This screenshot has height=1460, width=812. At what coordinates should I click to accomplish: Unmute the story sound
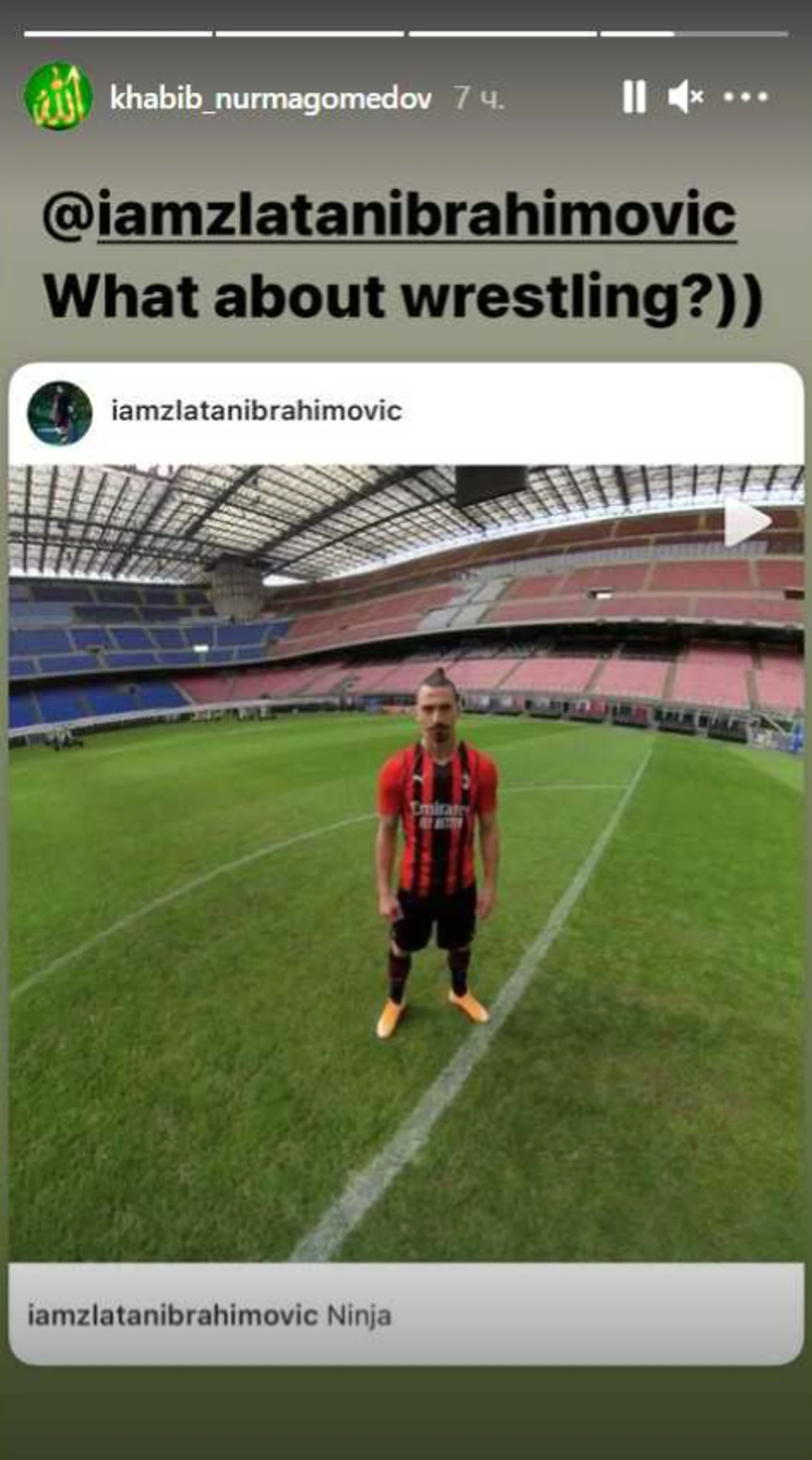(x=685, y=97)
